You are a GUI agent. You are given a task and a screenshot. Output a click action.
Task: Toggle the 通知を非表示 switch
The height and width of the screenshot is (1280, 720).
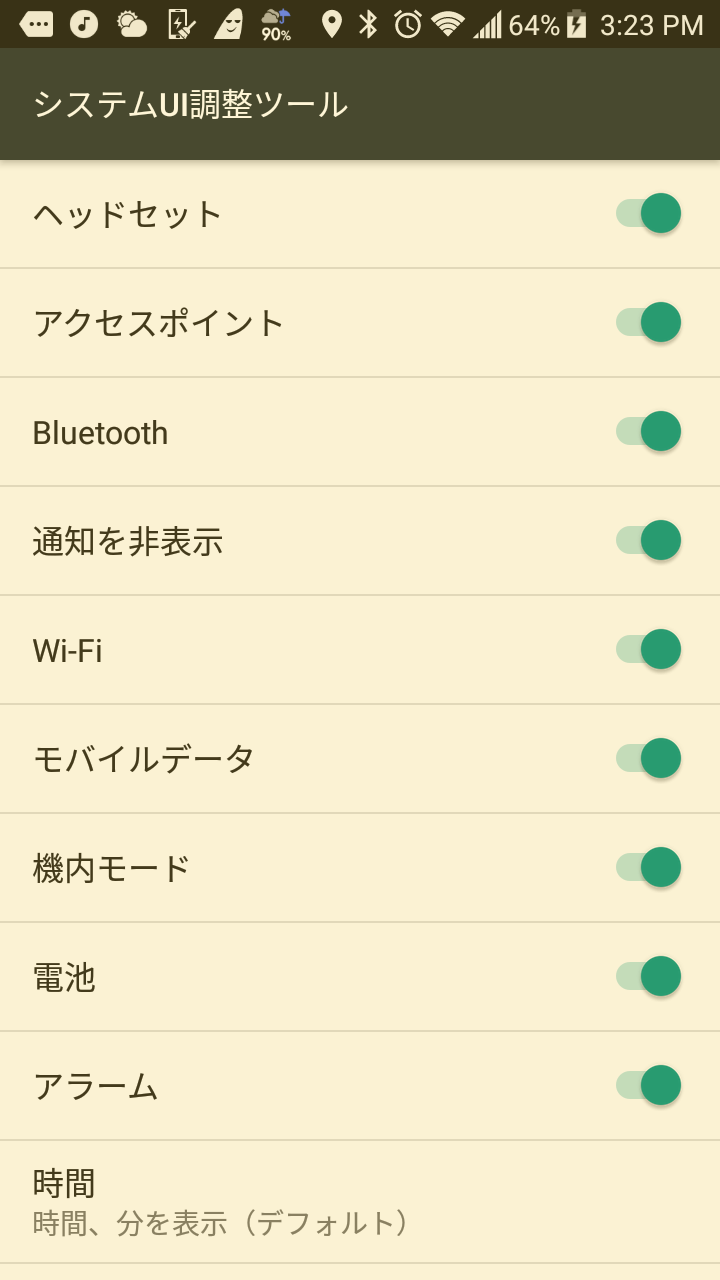[x=649, y=540]
